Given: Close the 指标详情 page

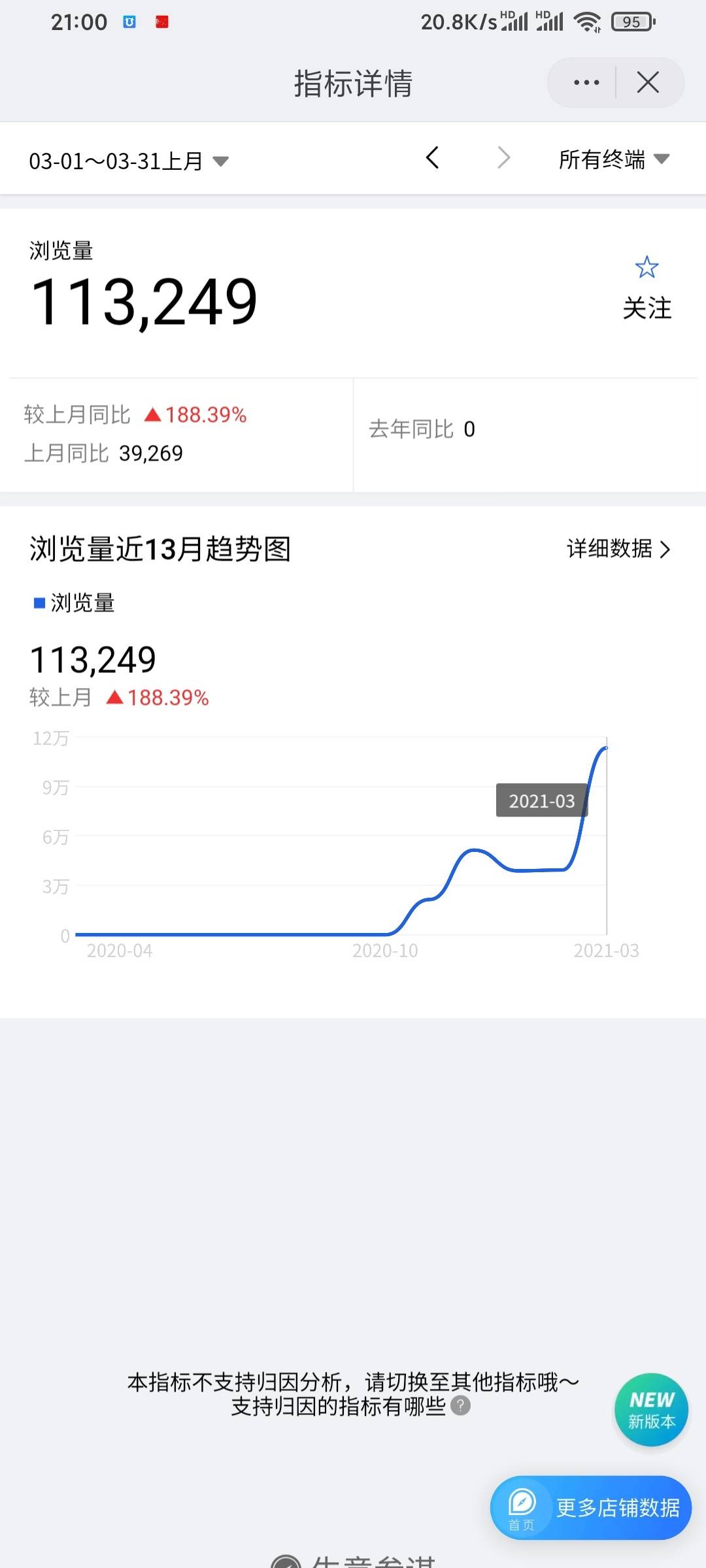Looking at the screenshot, I should (x=648, y=83).
